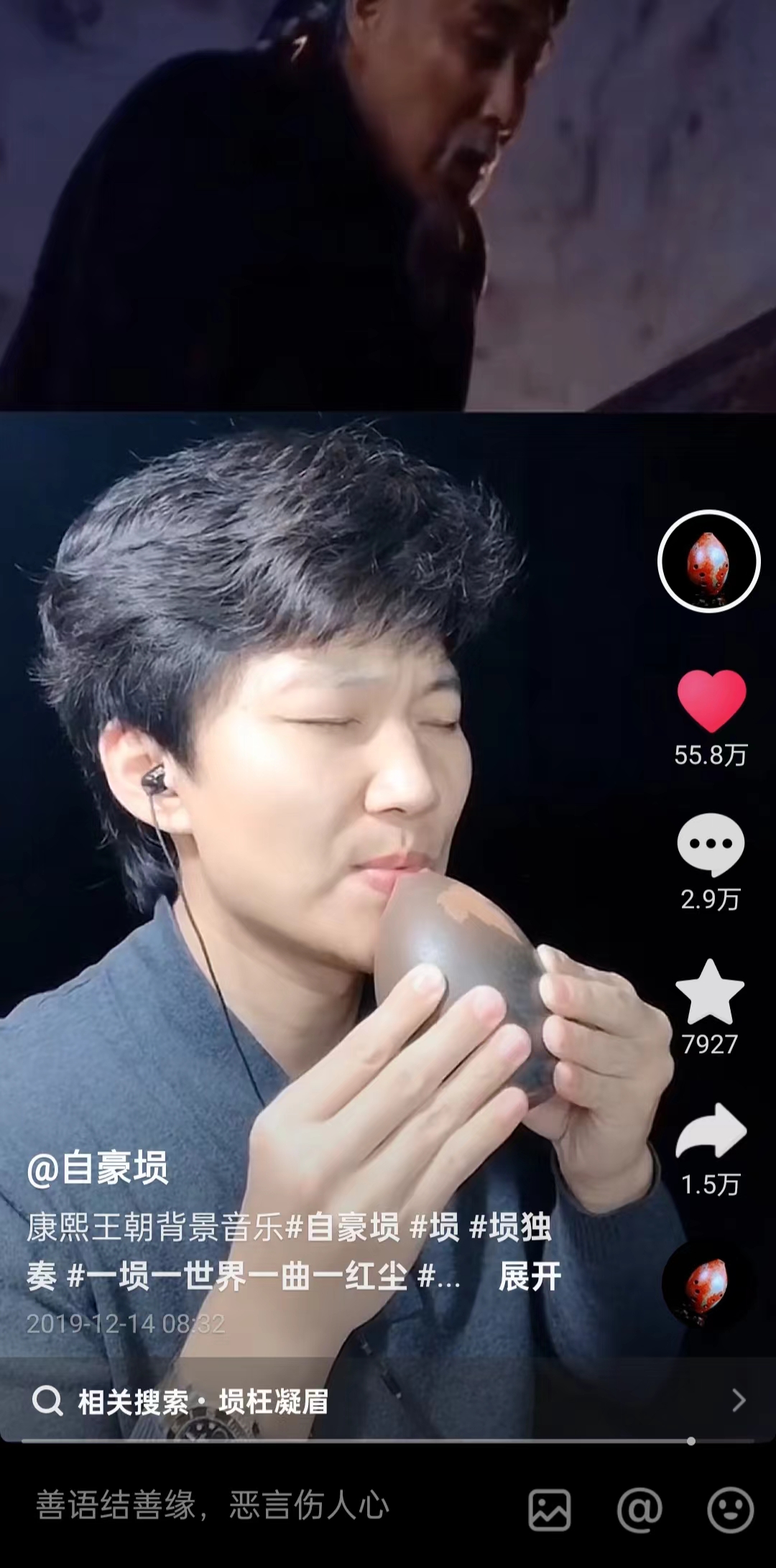
Task: Open the emoji picker
Action: pyautogui.click(x=729, y=1508)
